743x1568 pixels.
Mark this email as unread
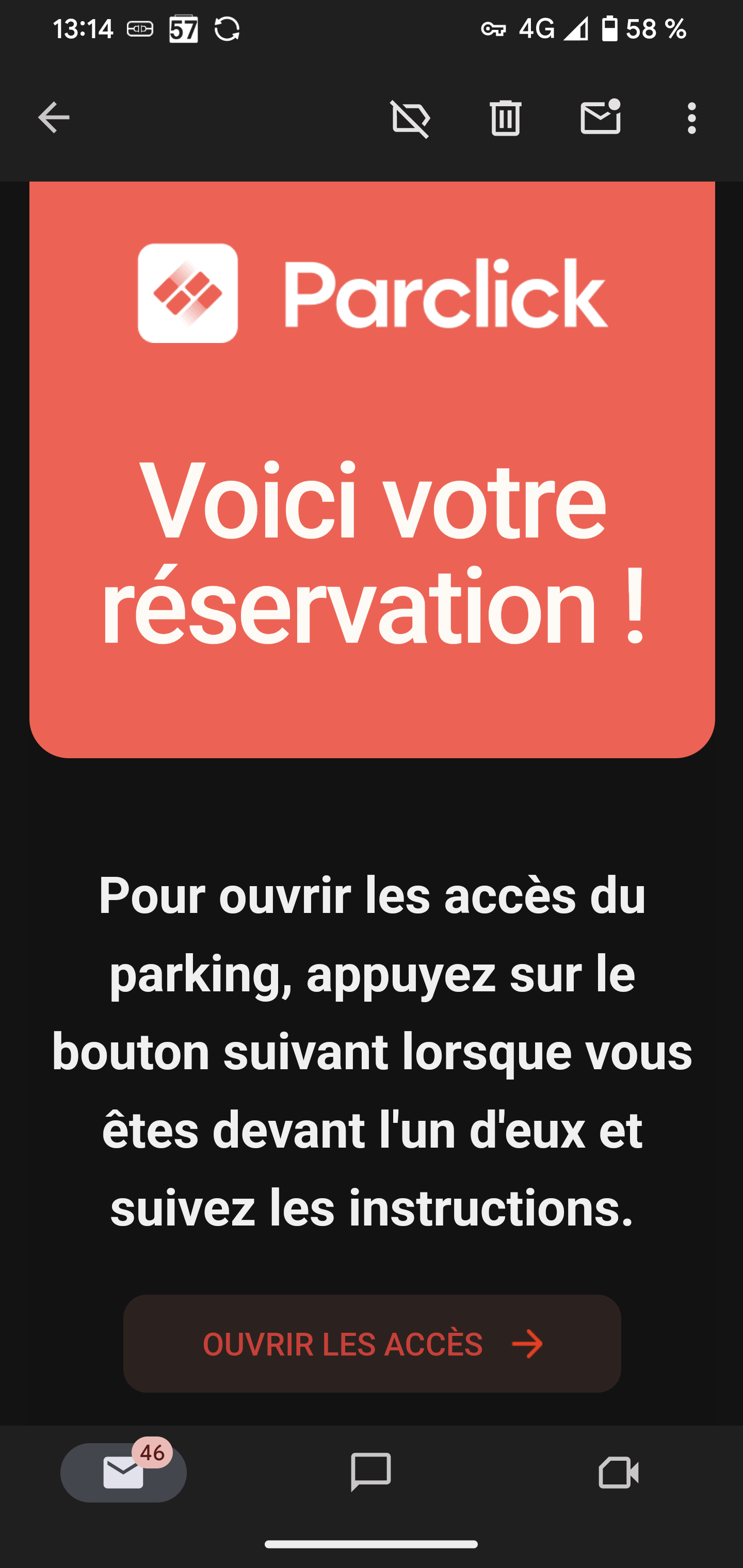tap(600, 117)
